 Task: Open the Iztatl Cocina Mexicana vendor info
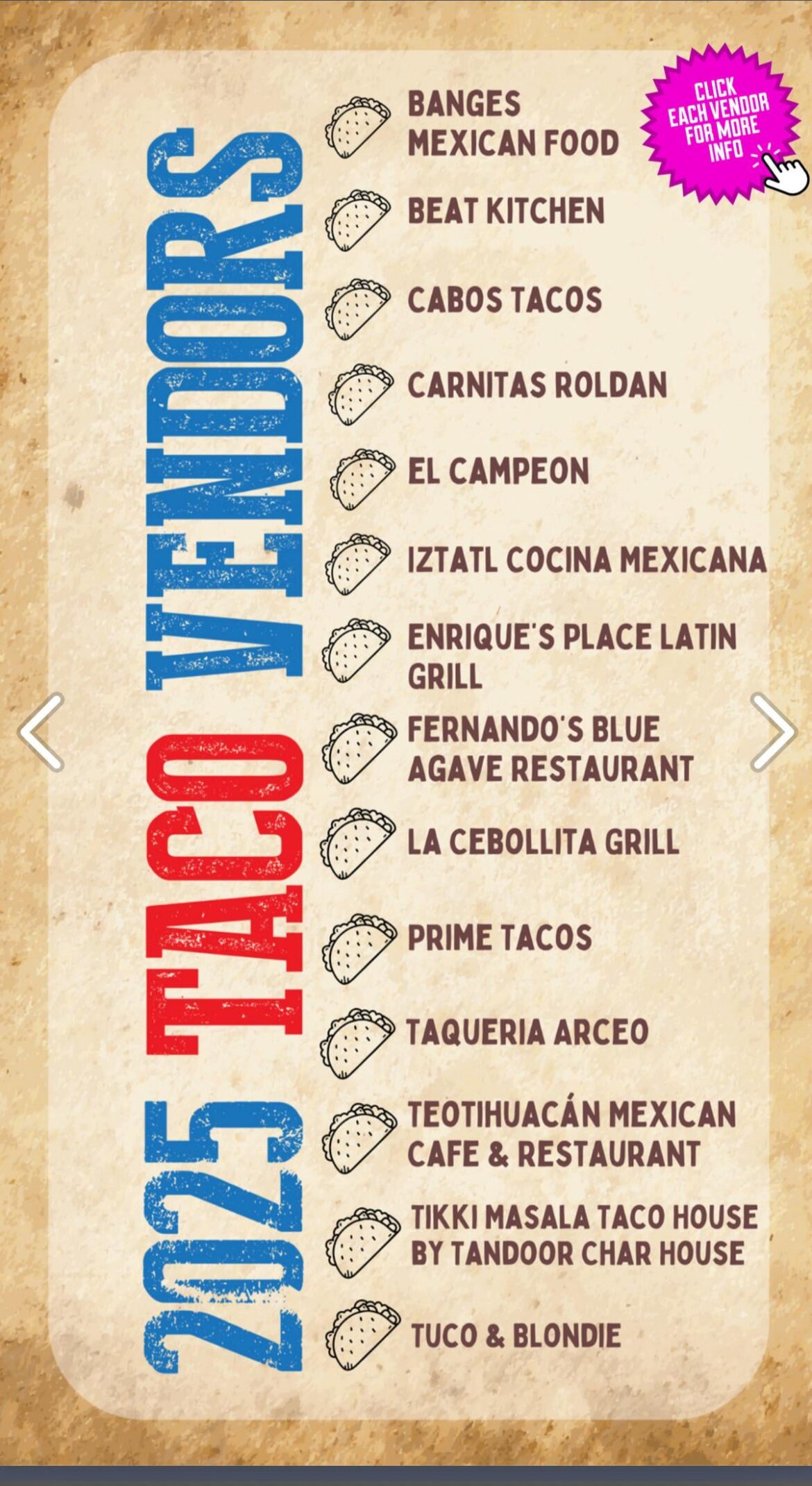[x=587, y=559]
